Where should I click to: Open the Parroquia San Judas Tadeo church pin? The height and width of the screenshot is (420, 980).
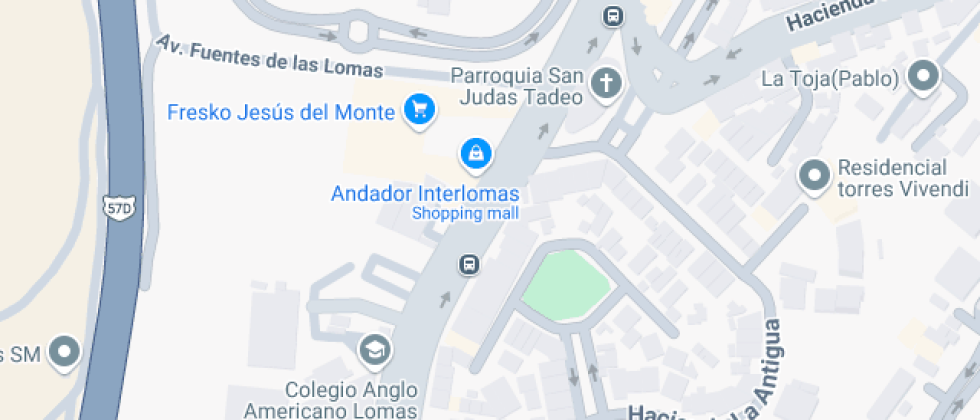click(x=605, y=84)
